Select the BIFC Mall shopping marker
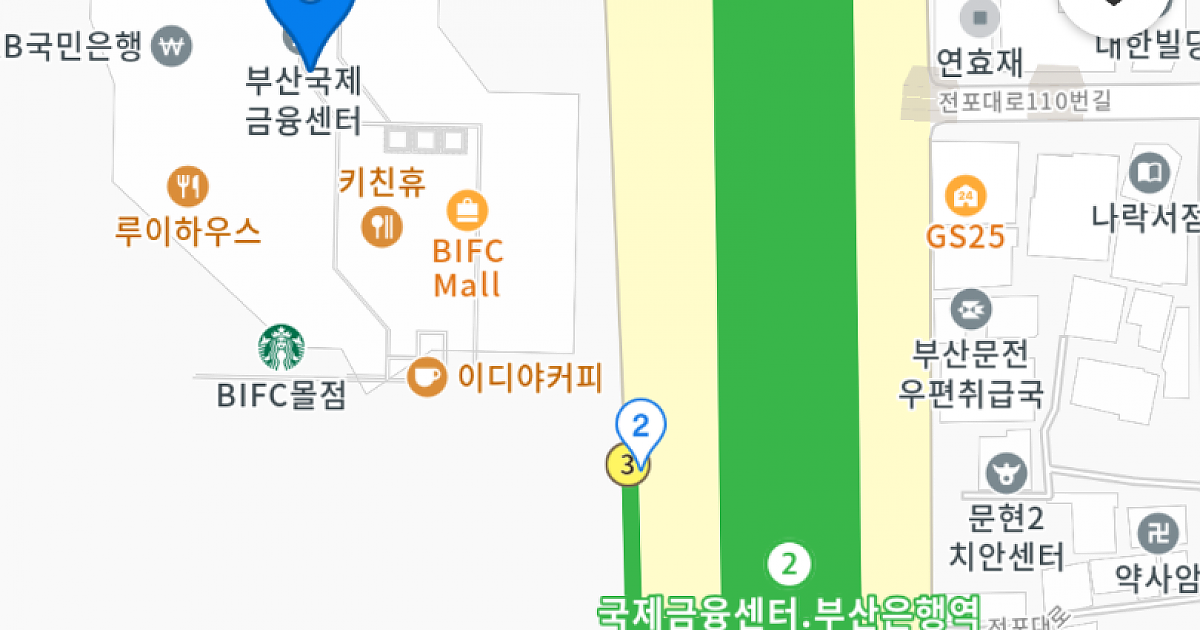Image resolution: width=1200 pixels, height=630 pixels. (x=467, y=211)
